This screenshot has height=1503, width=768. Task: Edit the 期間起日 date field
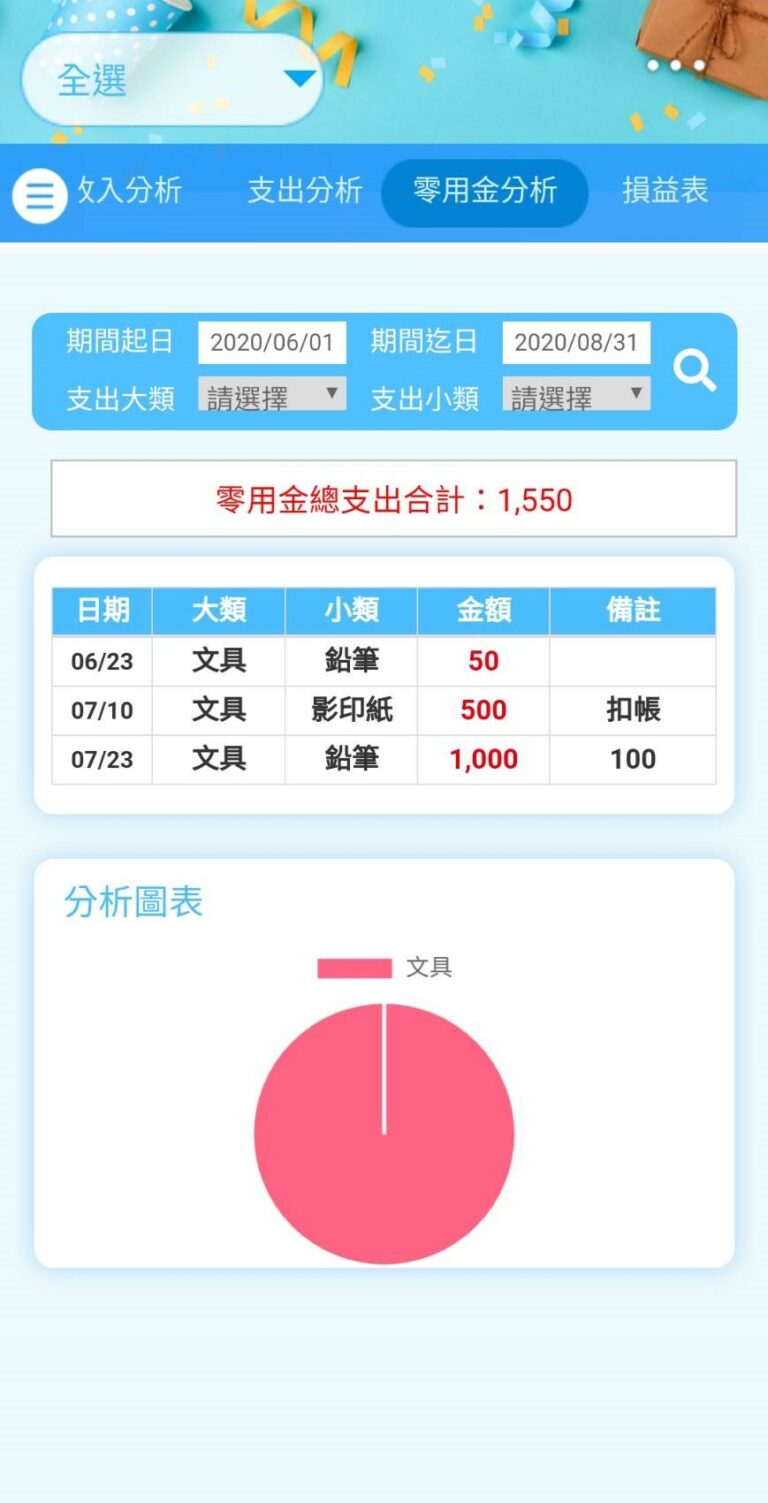click(x=272, y=343)
